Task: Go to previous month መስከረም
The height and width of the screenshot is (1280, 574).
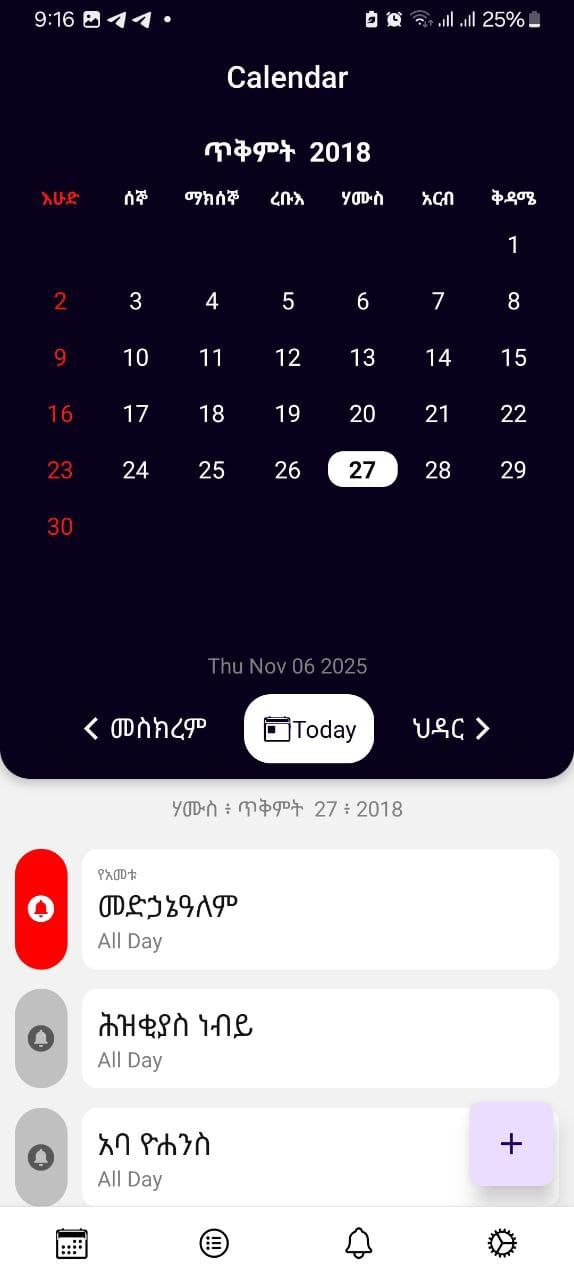Action: 145,729
